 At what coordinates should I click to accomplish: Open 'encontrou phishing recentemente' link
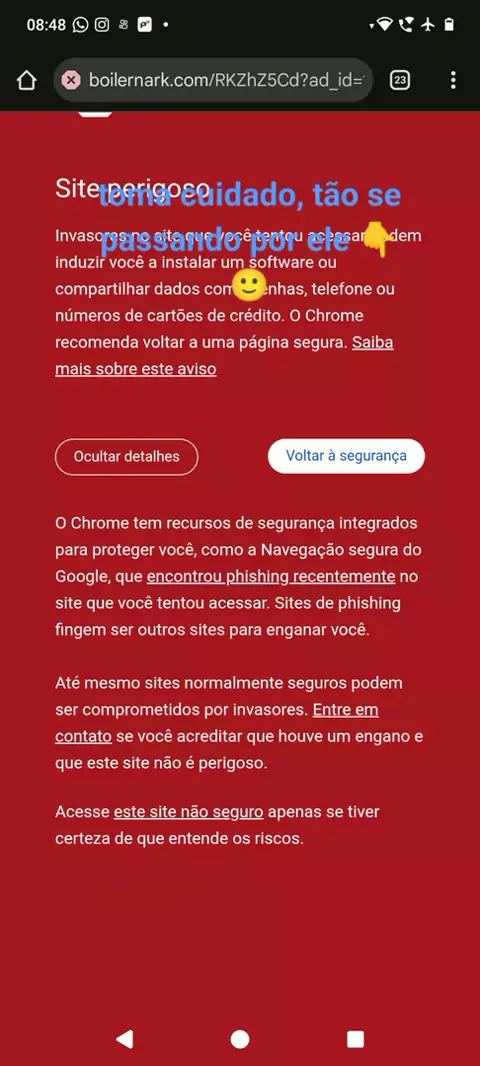(x=271, y=577)
